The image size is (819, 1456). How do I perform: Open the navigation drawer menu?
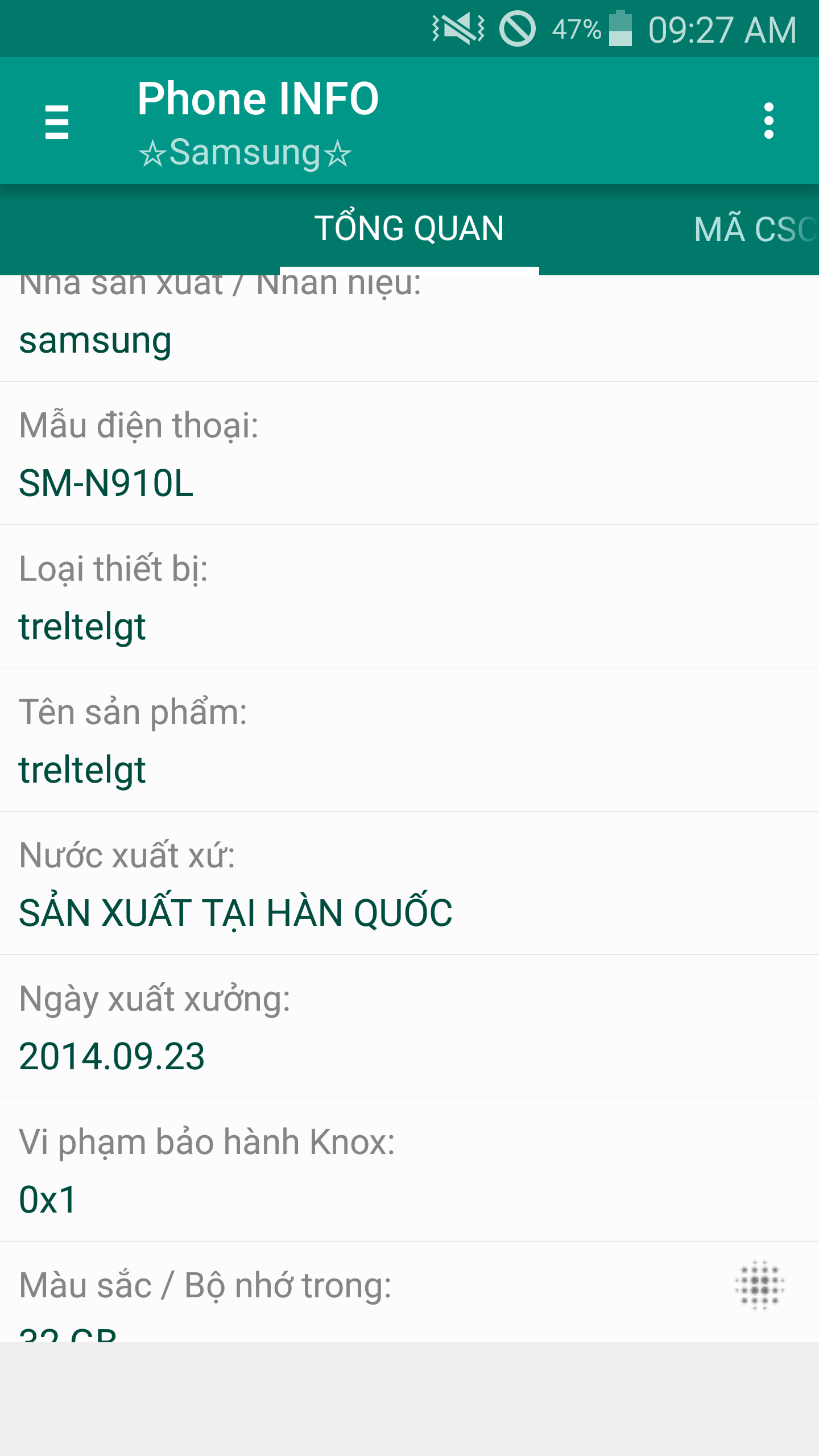[57, 121]
